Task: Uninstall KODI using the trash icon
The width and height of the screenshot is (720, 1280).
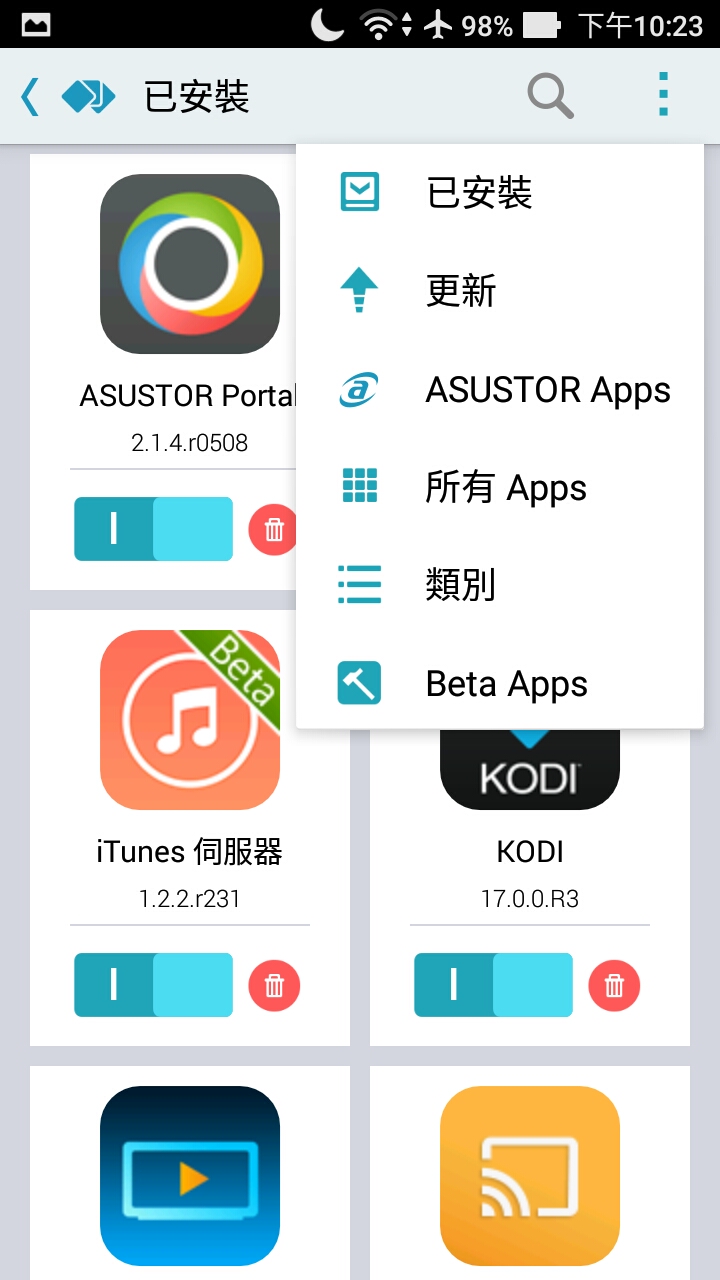Action: 614,986
